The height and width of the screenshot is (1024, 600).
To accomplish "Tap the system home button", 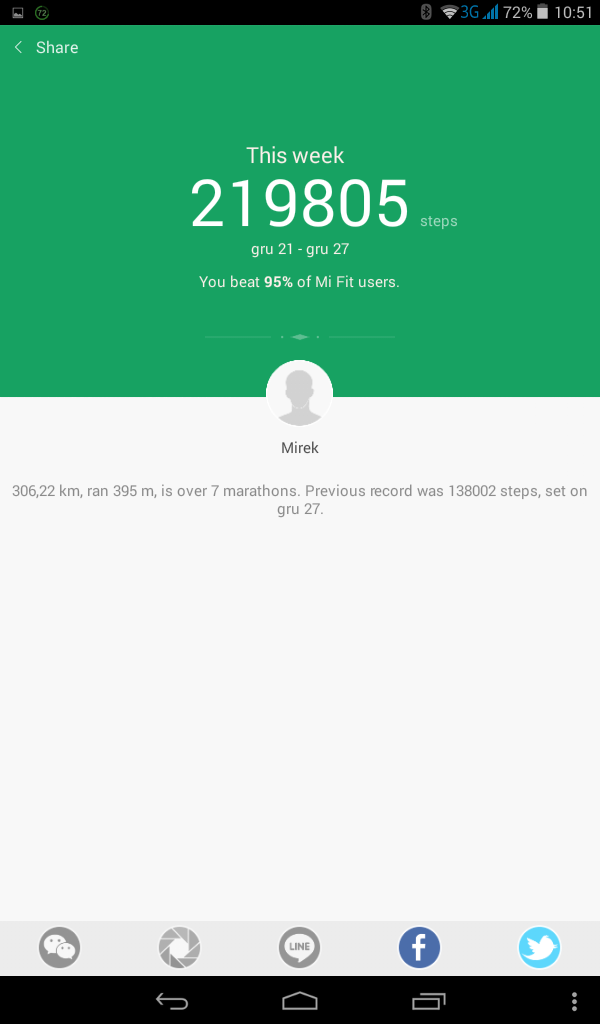I will pyautogui.click(x=299, y=1000).
